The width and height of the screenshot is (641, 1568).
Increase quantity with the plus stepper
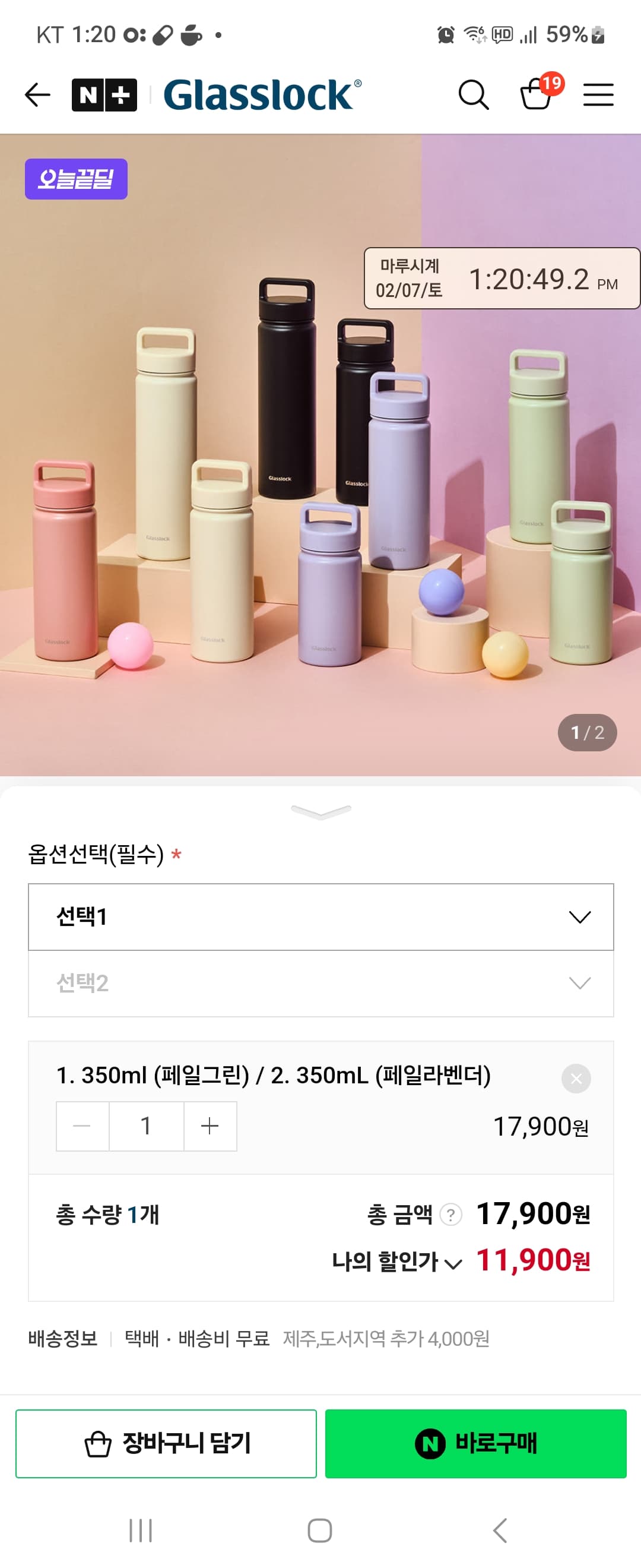210,1126
